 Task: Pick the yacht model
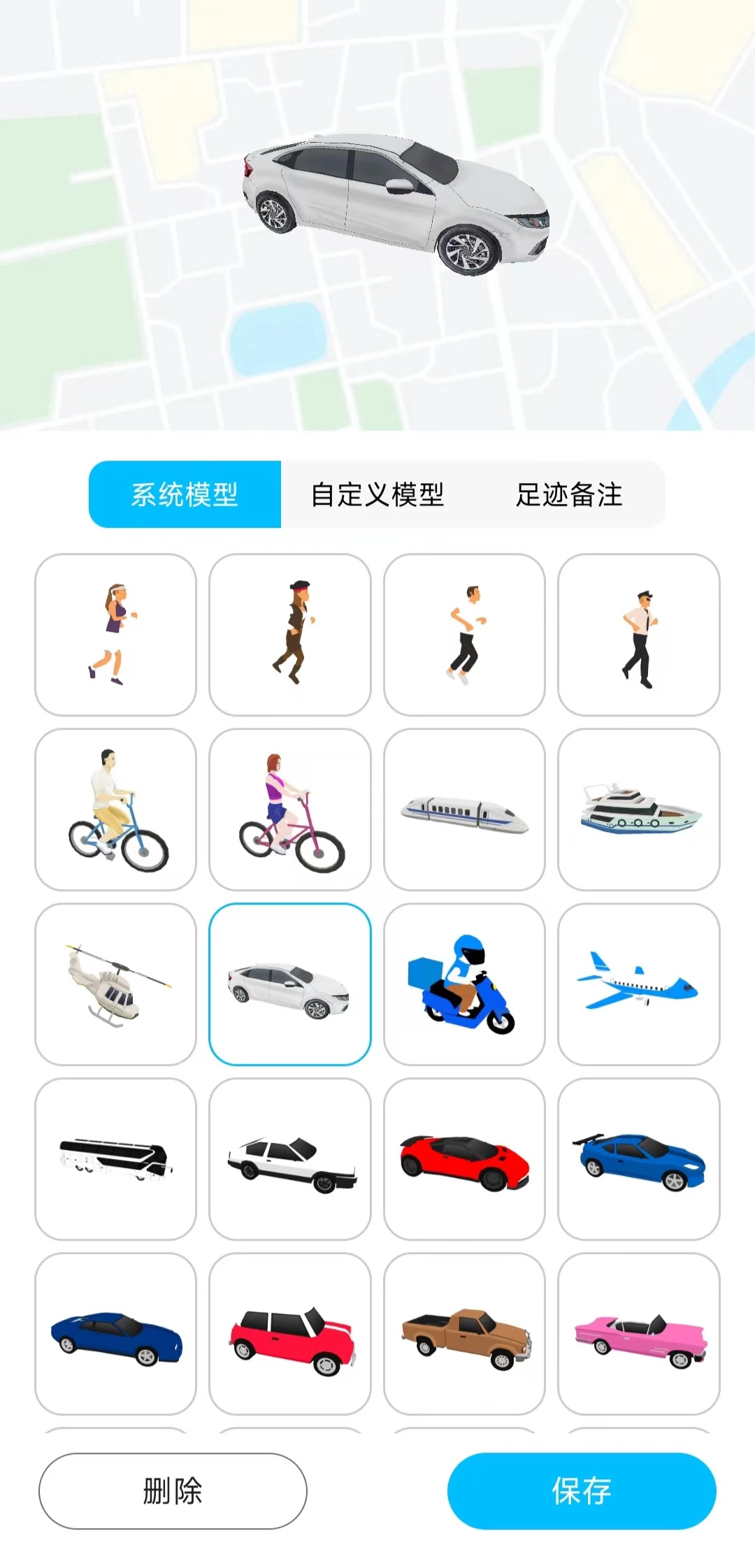click(639, 810)
